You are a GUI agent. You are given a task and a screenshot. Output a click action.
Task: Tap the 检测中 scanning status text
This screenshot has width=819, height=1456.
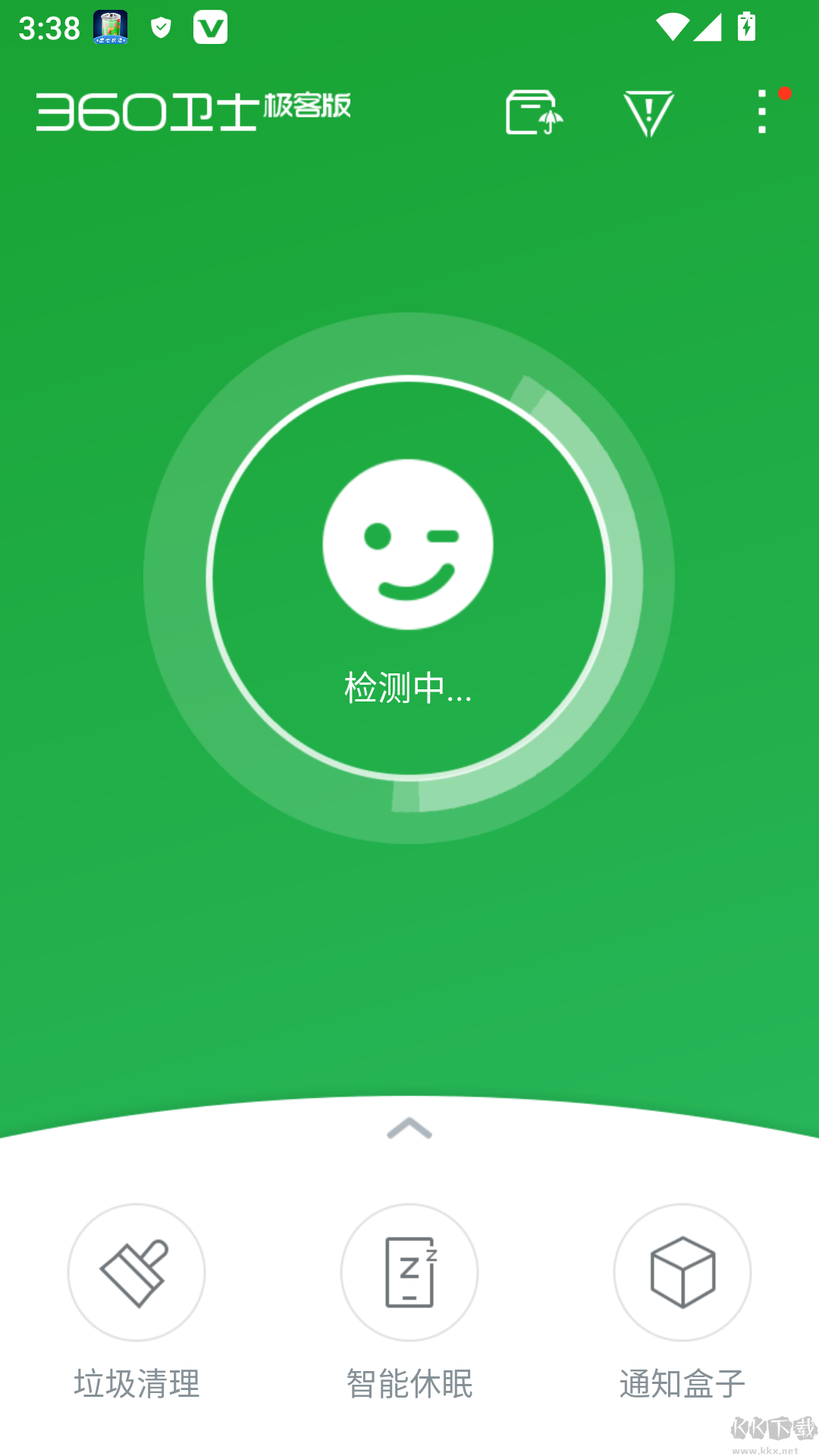tap(409, 690)
